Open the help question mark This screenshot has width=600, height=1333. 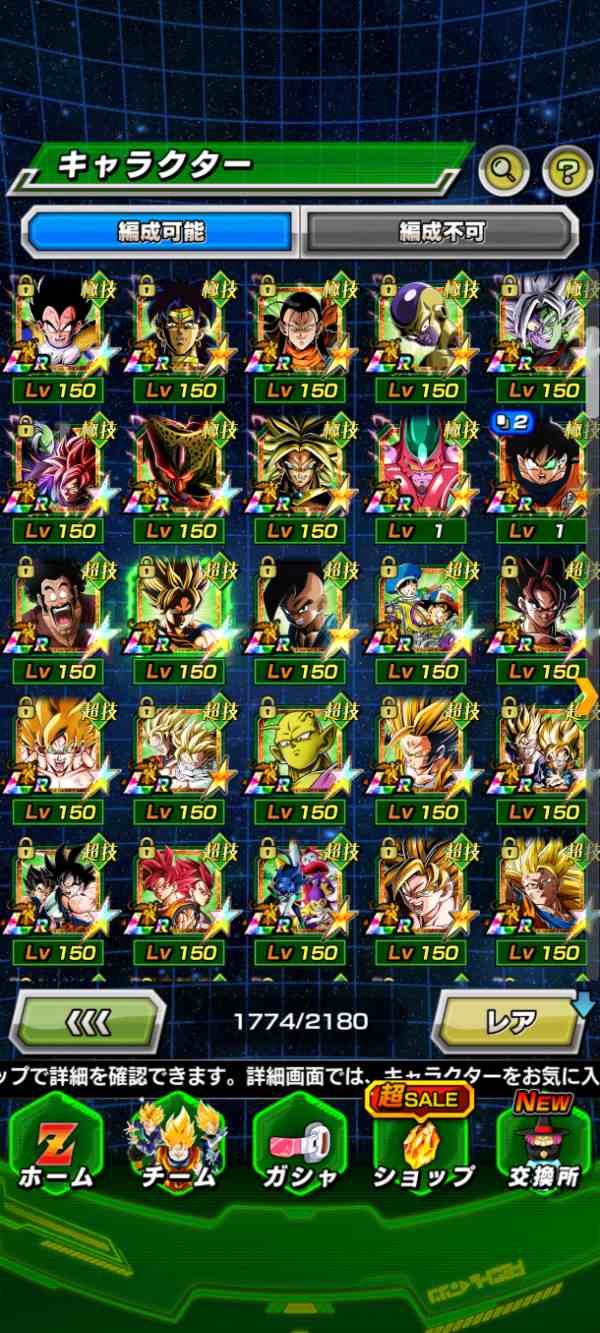(x=567, y=172)
